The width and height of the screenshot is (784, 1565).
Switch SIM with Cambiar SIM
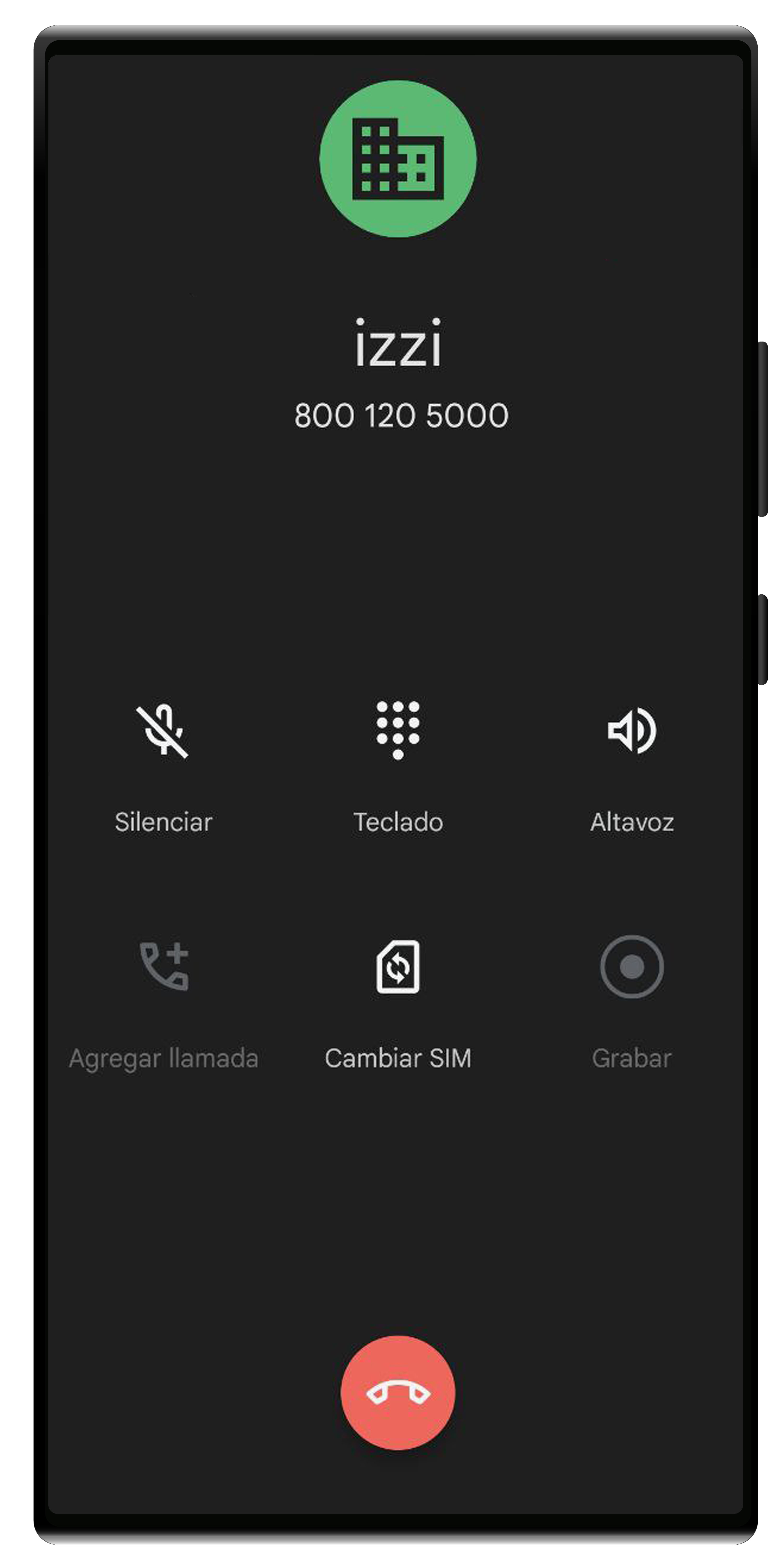point(398,967)
